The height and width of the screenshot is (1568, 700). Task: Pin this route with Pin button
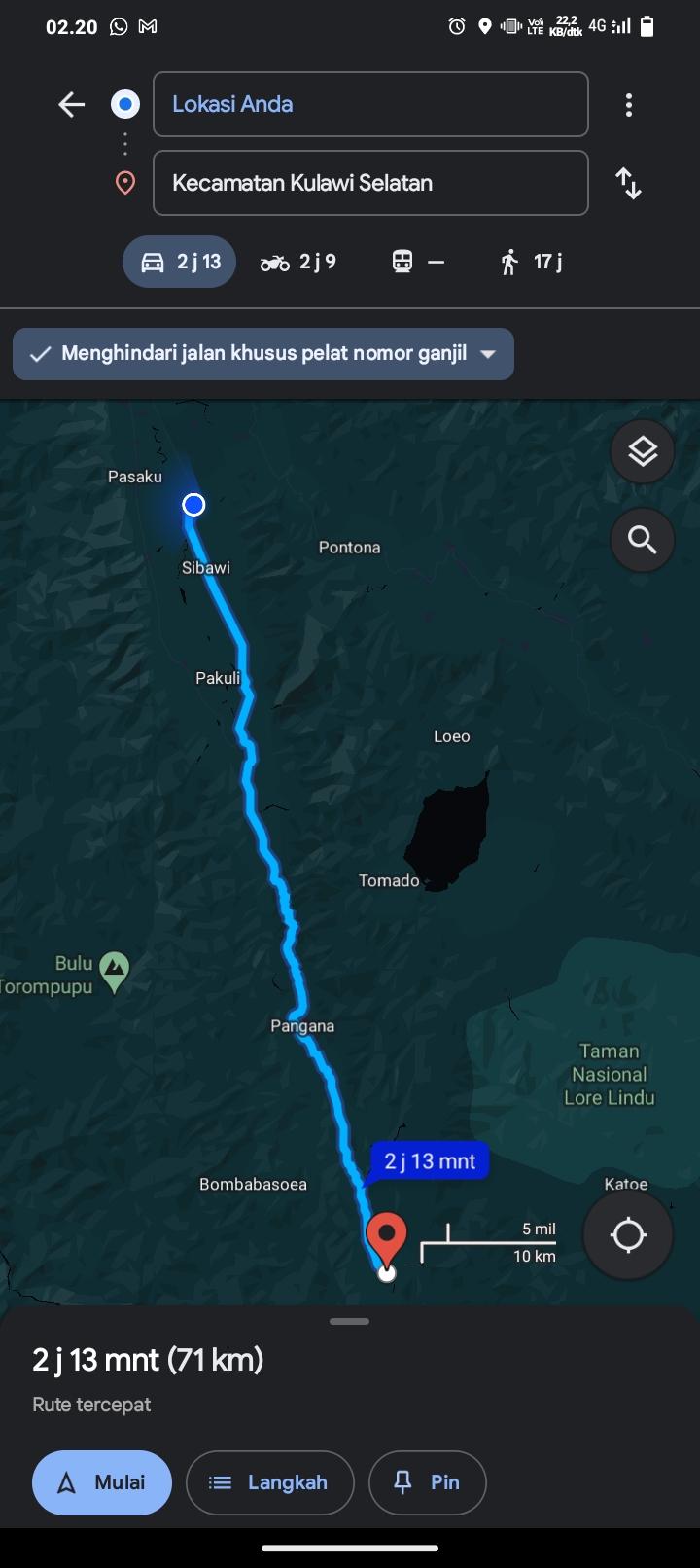[x=427, y=1482]
